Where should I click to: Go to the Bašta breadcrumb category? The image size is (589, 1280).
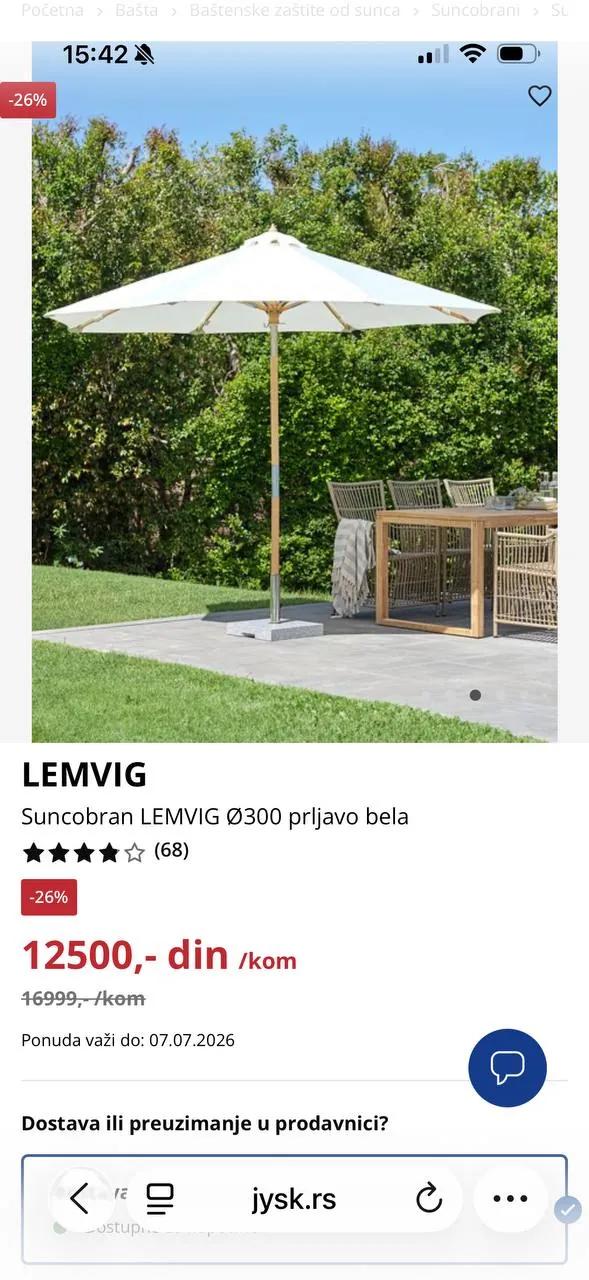point(136,11)
